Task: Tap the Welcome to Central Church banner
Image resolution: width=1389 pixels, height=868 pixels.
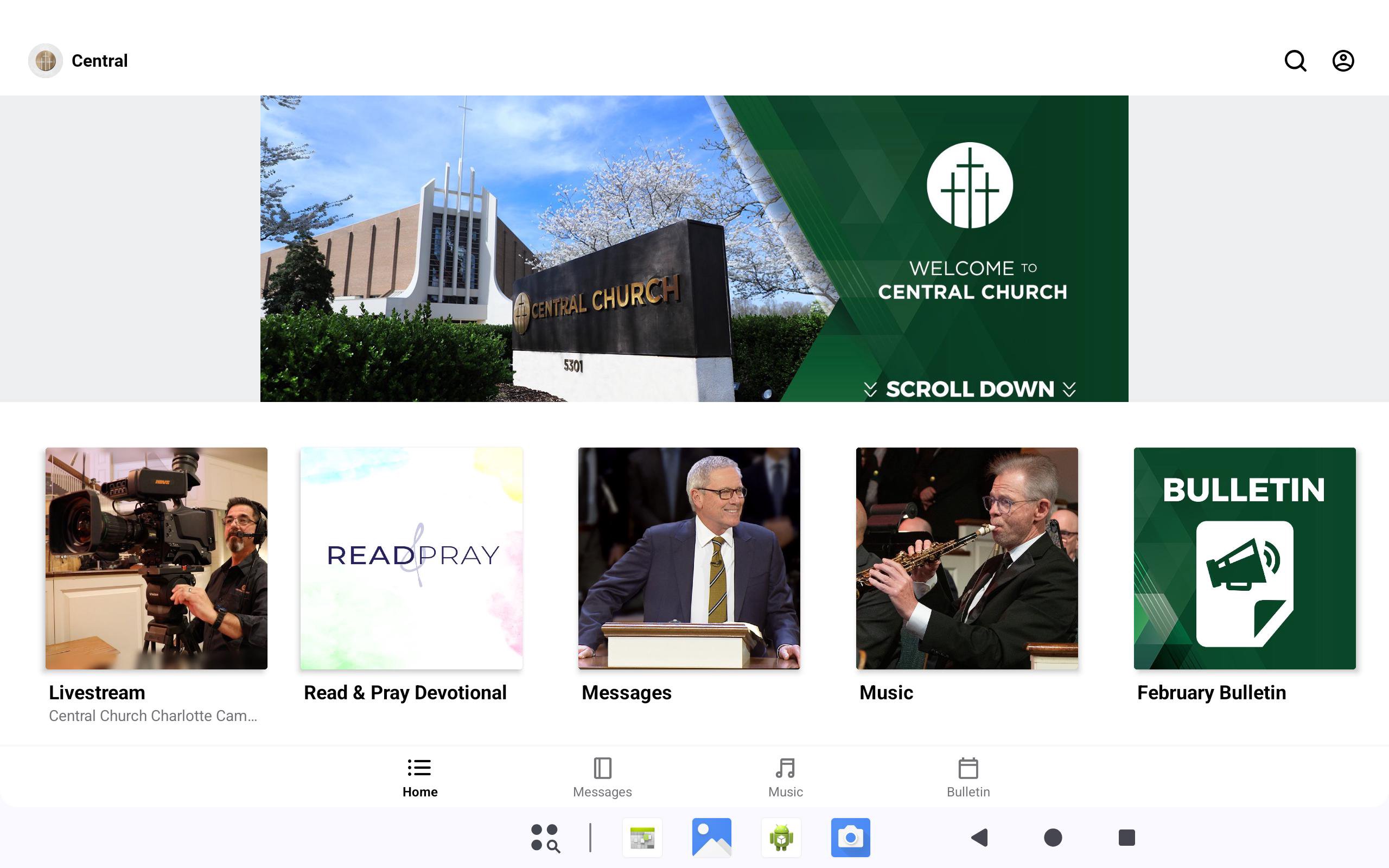Action: pos(694,248)
